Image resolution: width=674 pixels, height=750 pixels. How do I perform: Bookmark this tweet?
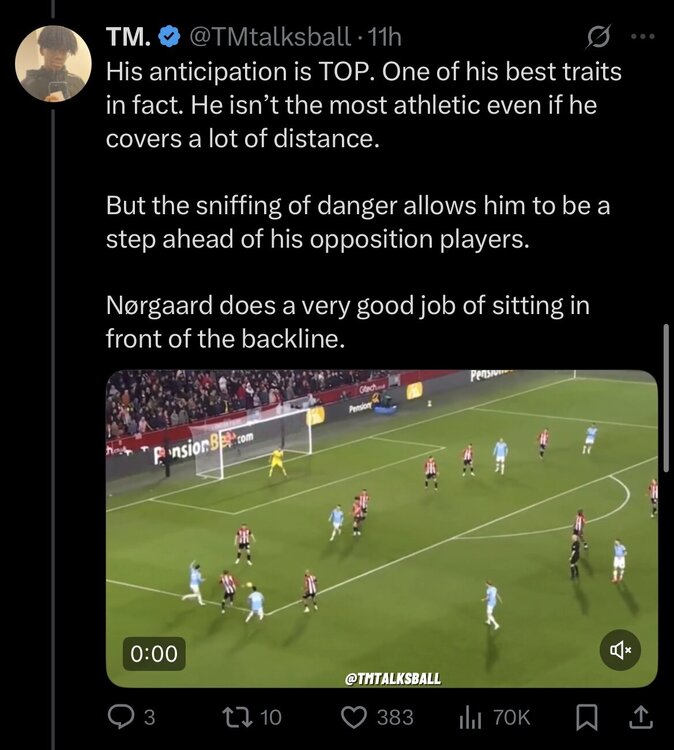pyautogui.click(x=588, y=716)
